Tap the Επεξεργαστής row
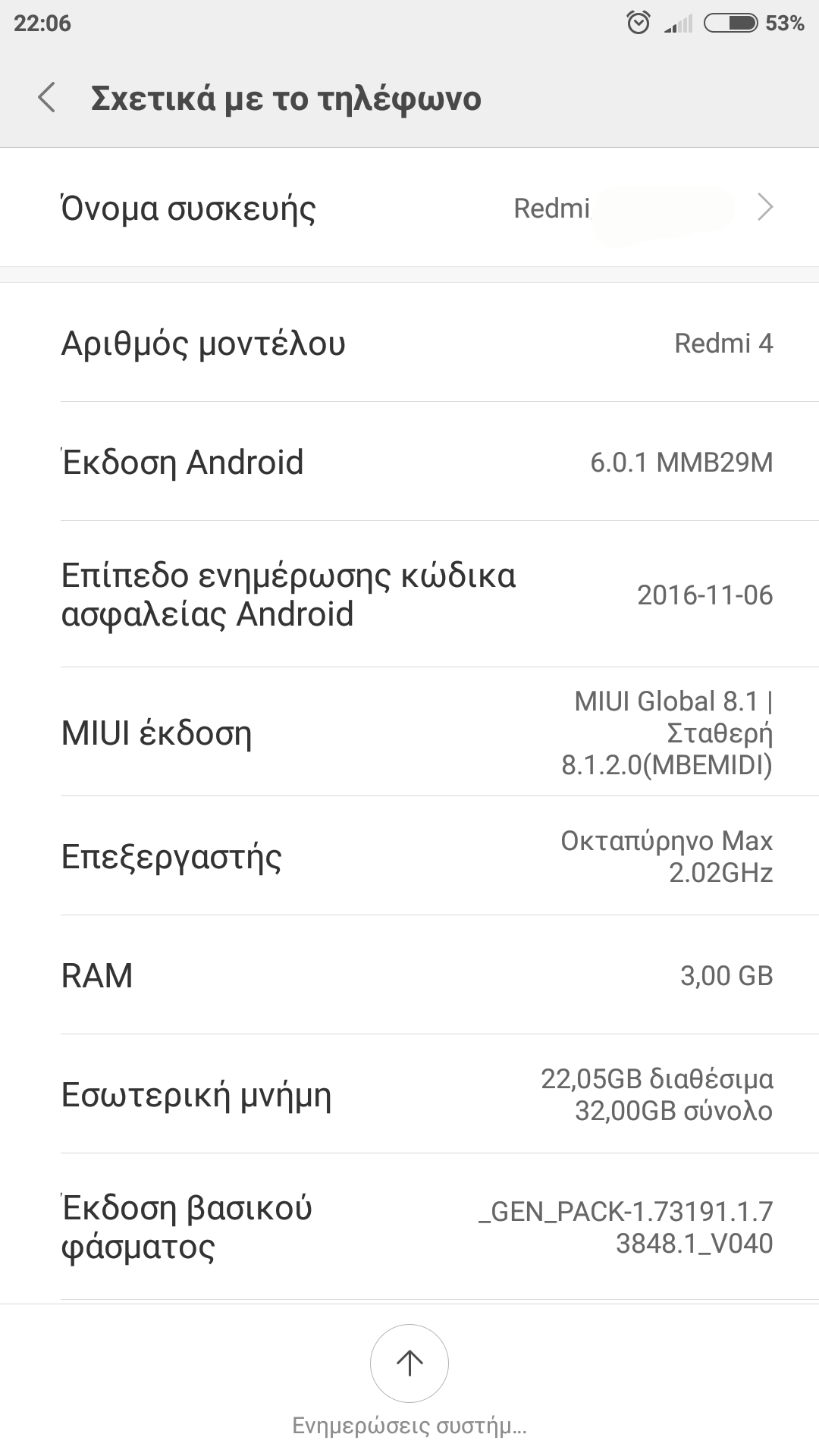The width and height of the screenshot is (819, 1456). [x=409, y=856]
